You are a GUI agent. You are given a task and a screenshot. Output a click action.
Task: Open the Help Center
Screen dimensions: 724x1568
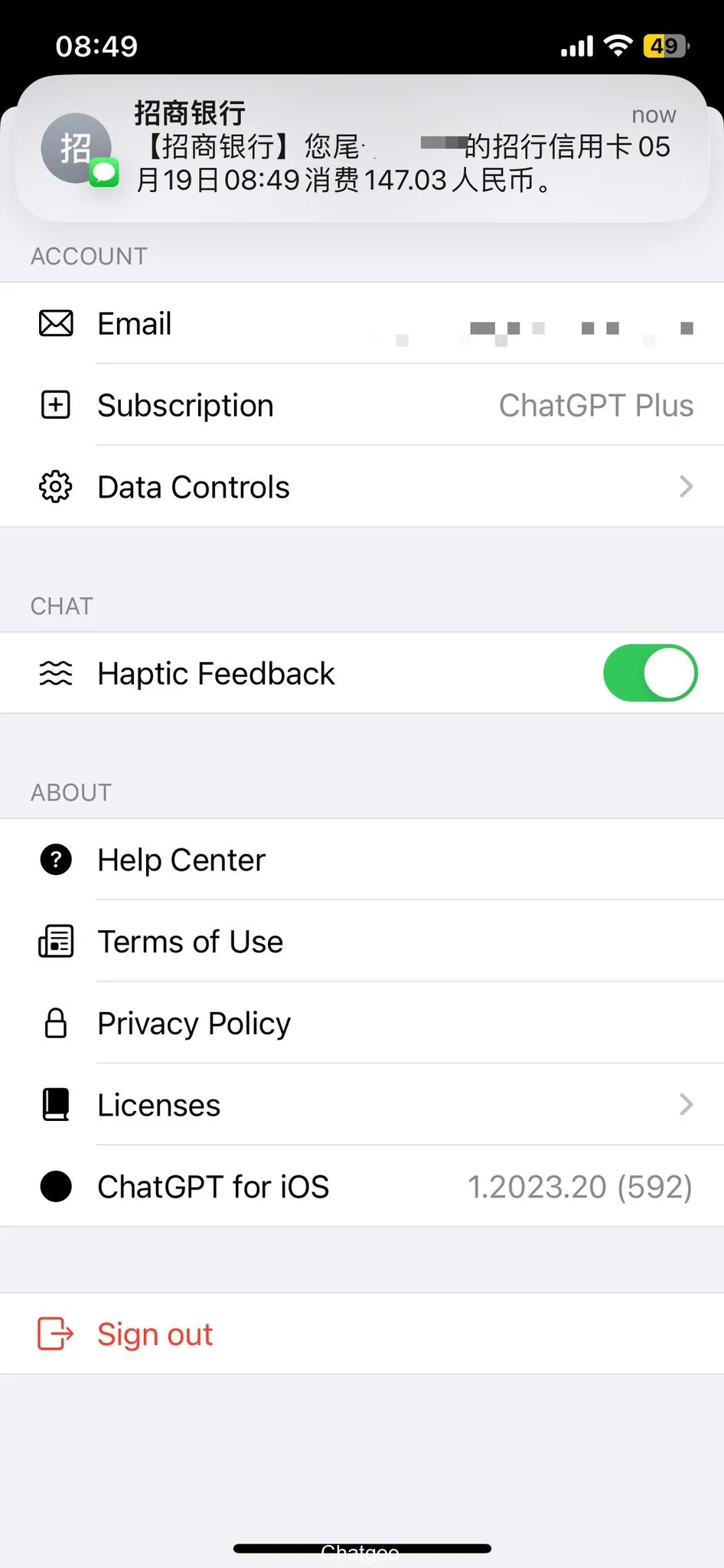[x=362, y=860]
